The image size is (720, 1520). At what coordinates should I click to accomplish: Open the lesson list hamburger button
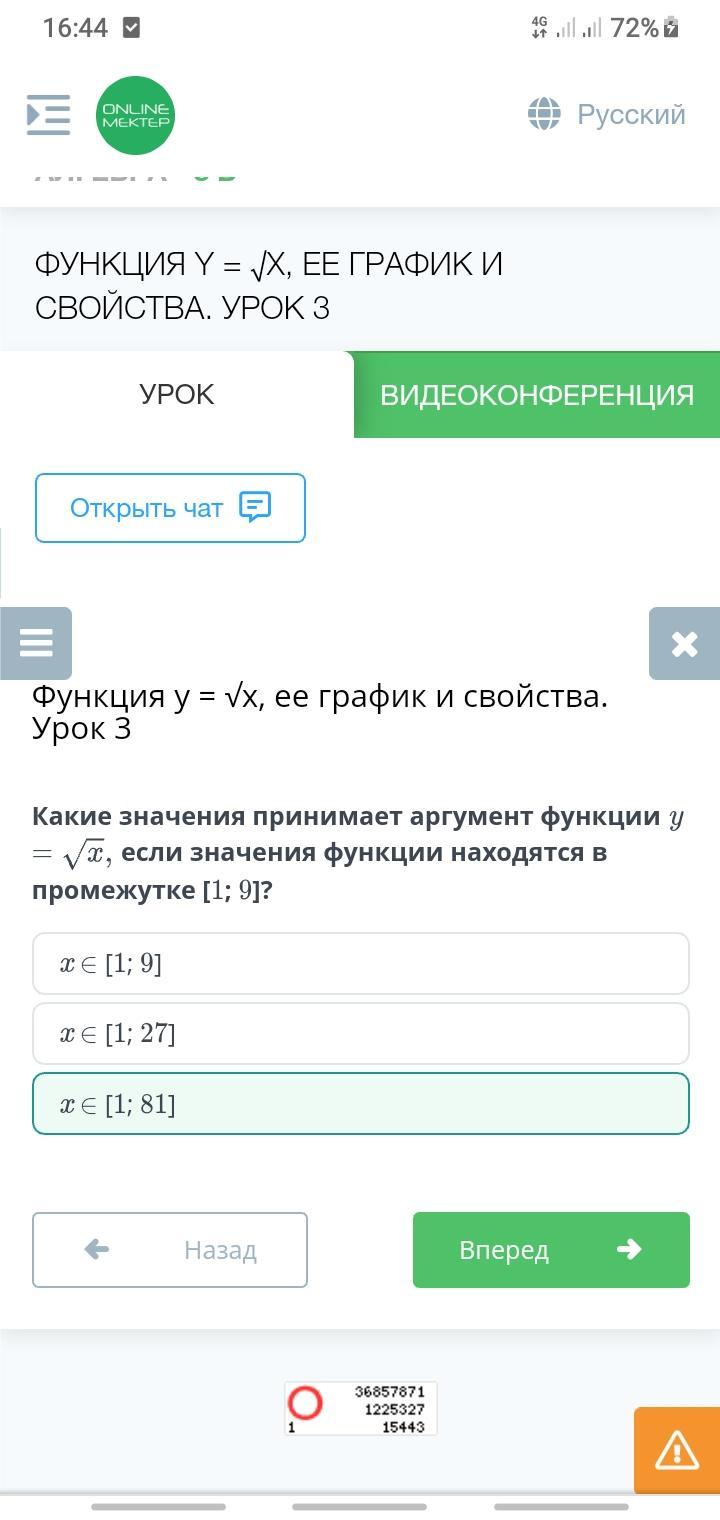coord(36,643)
